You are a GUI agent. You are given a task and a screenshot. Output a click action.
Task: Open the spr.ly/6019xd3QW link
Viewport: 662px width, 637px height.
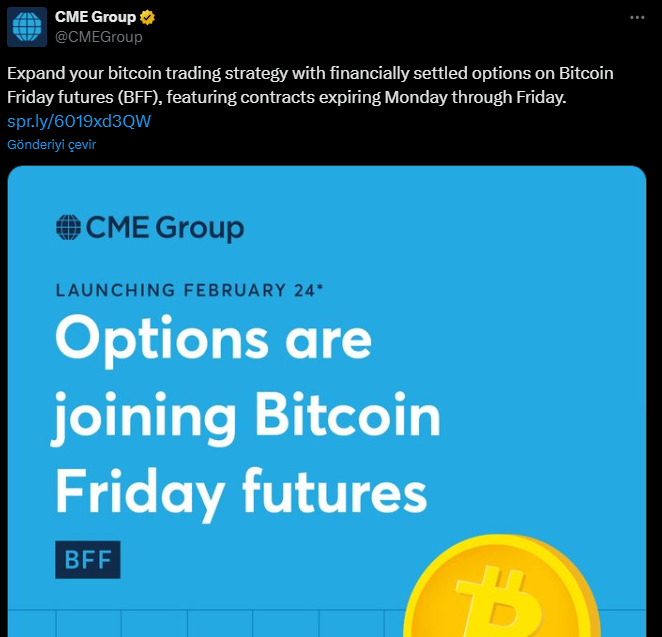(x=79, y=121)
